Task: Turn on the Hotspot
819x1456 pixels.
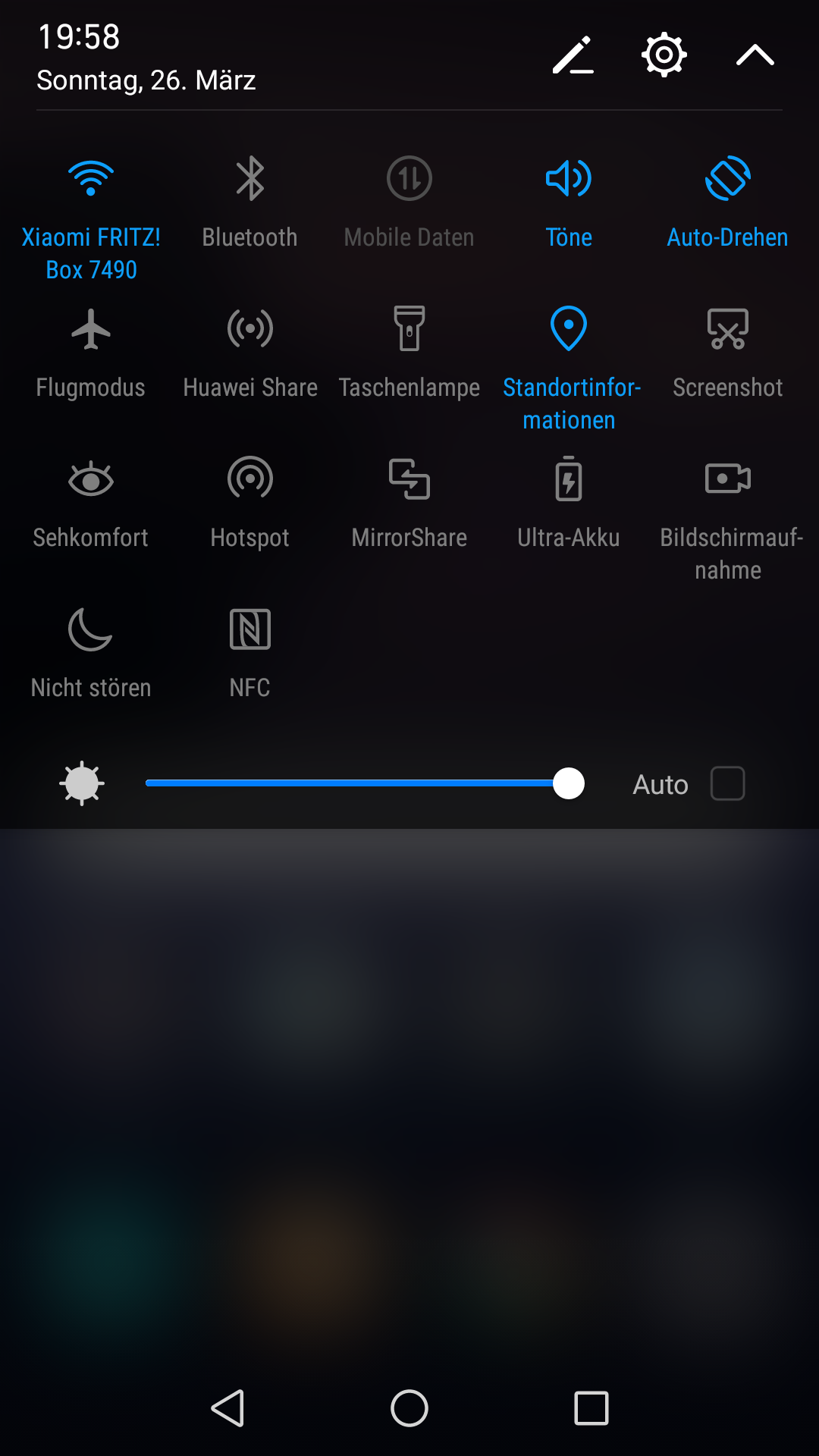Action: tap(250, 479)
